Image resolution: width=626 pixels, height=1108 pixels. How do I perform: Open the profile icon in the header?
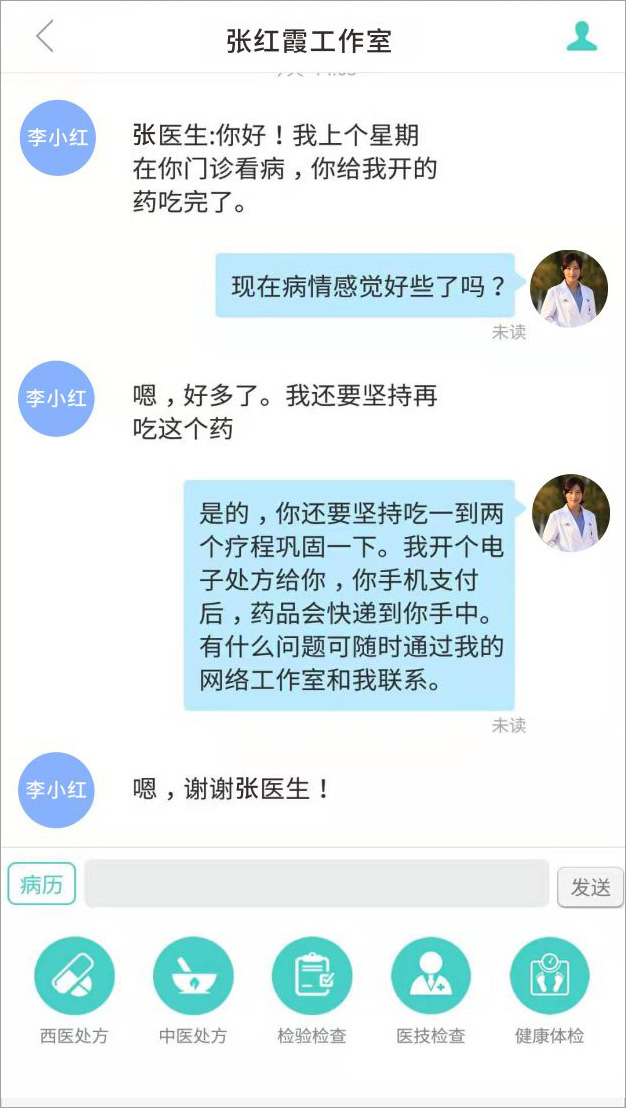point(581,37)
